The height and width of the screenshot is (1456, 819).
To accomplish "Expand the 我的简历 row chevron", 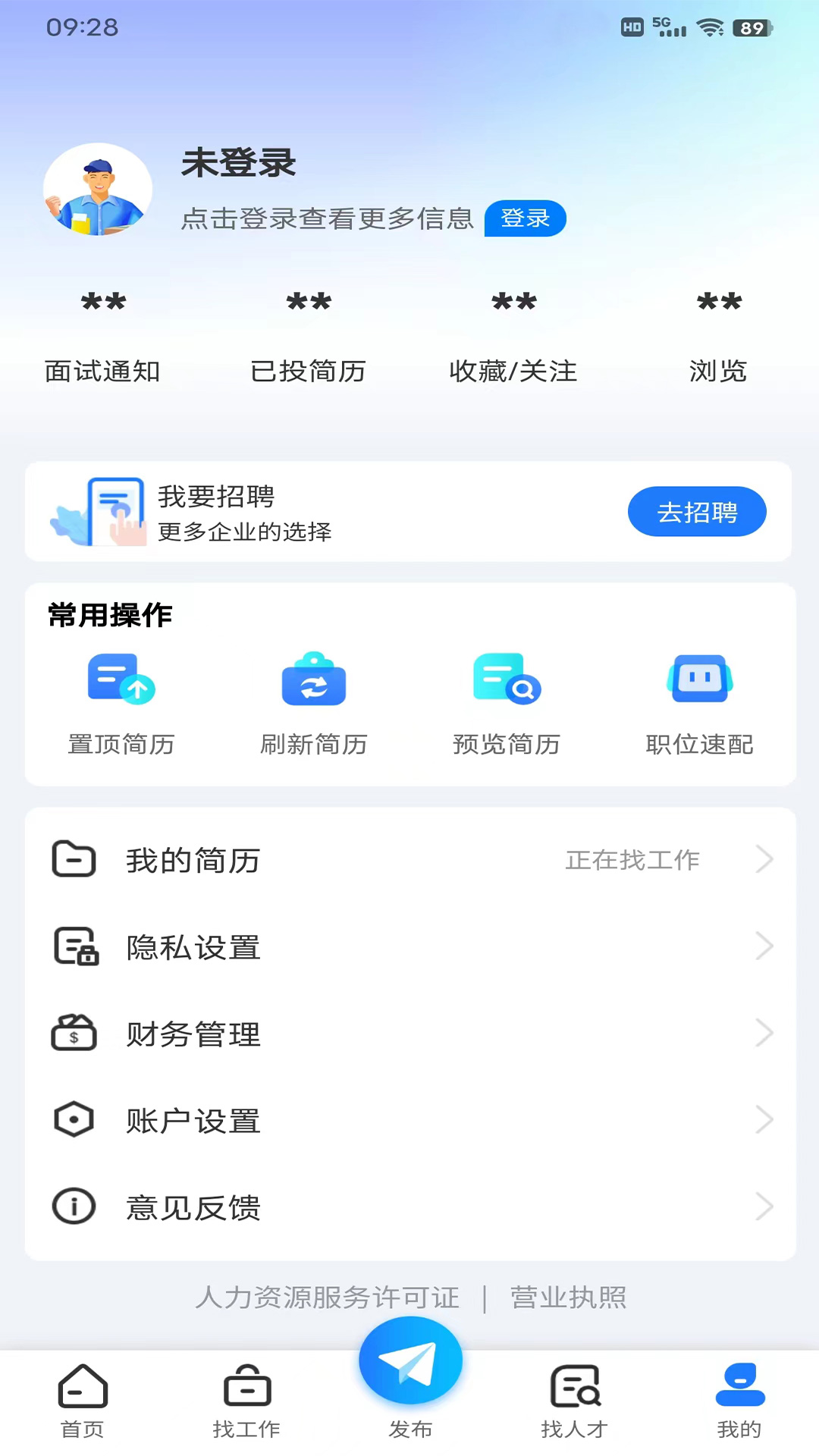I will (x=764, y=860).
